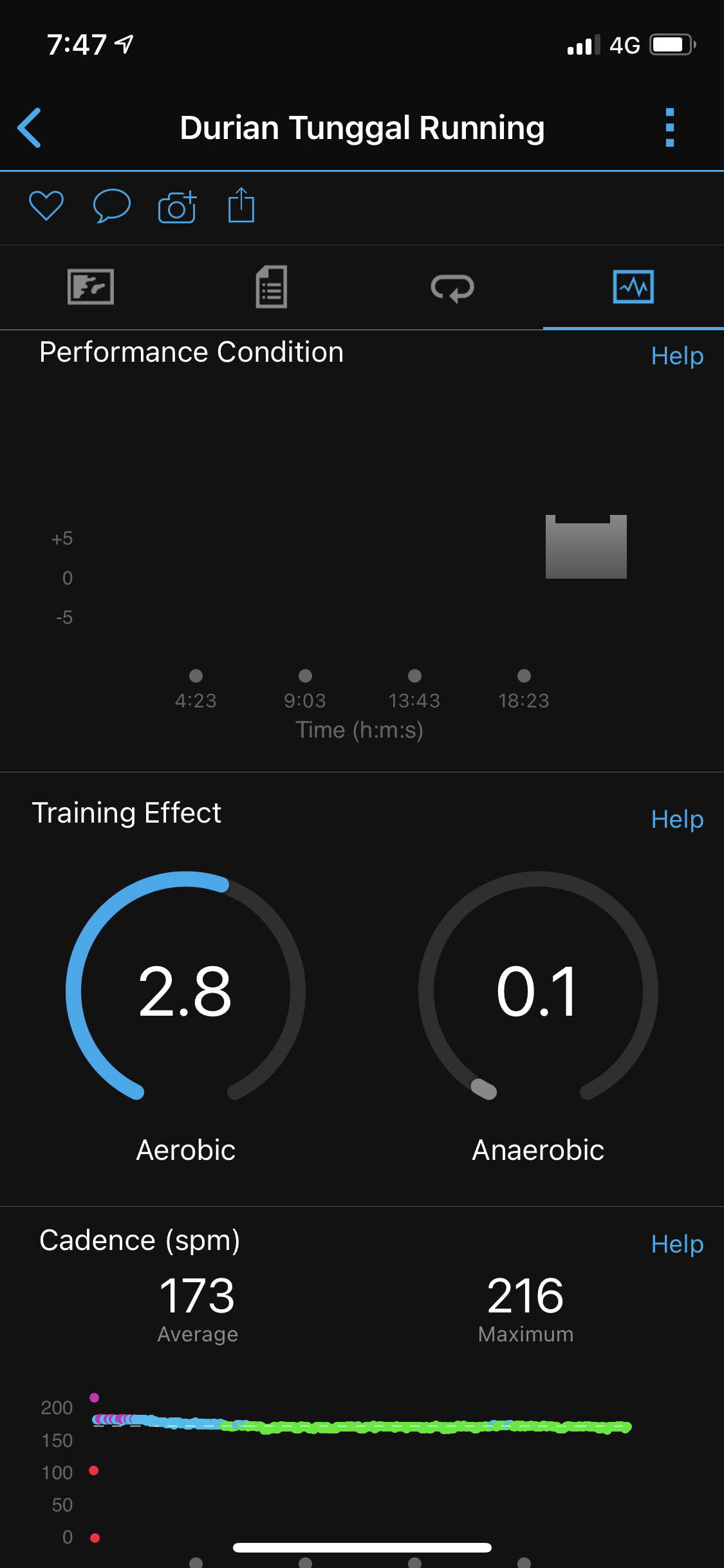
Task: Open the three-dot overflow menu
Action: pyautogui.click(x=669, y=127)
